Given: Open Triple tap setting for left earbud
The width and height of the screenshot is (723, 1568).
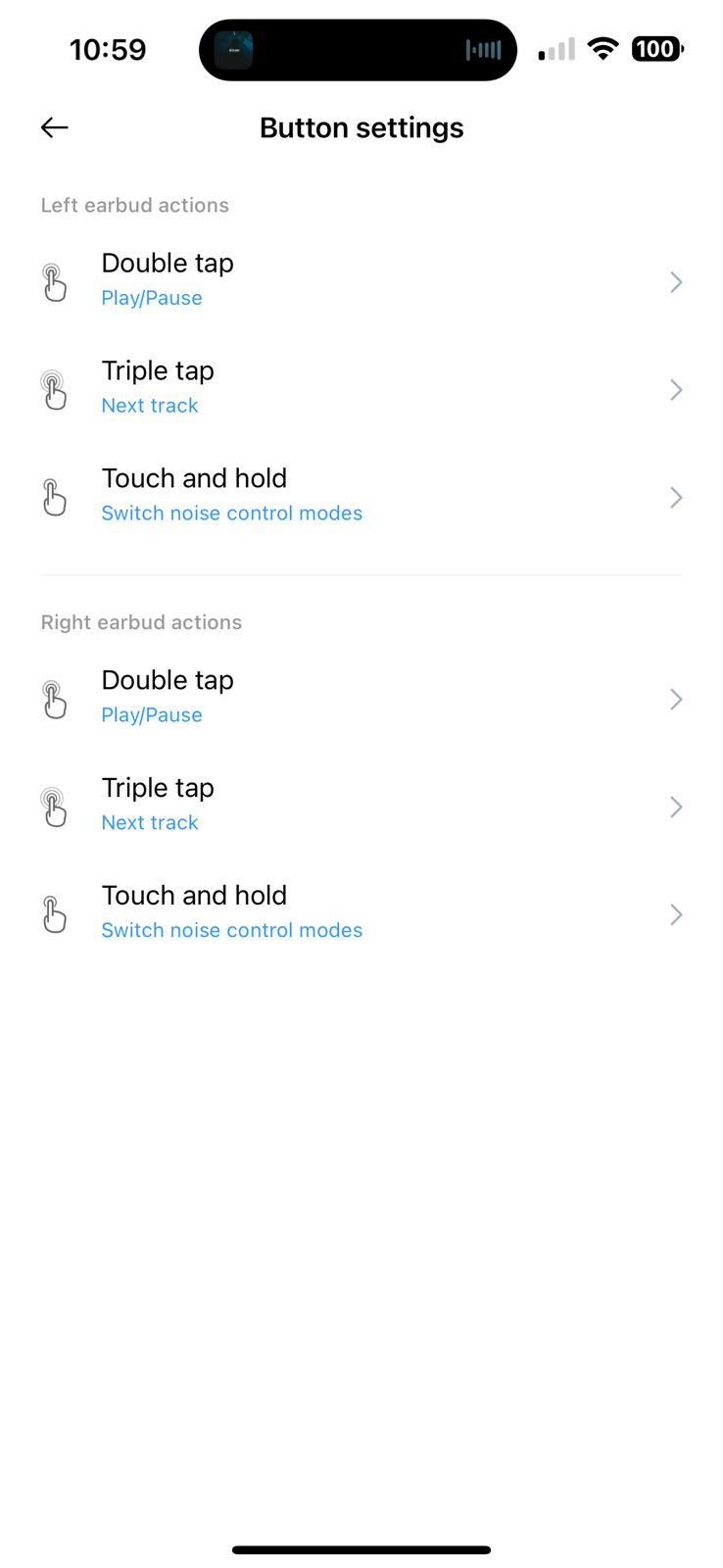Looking at the screenshot, I should pyautogui.click(x=361, y=389).
